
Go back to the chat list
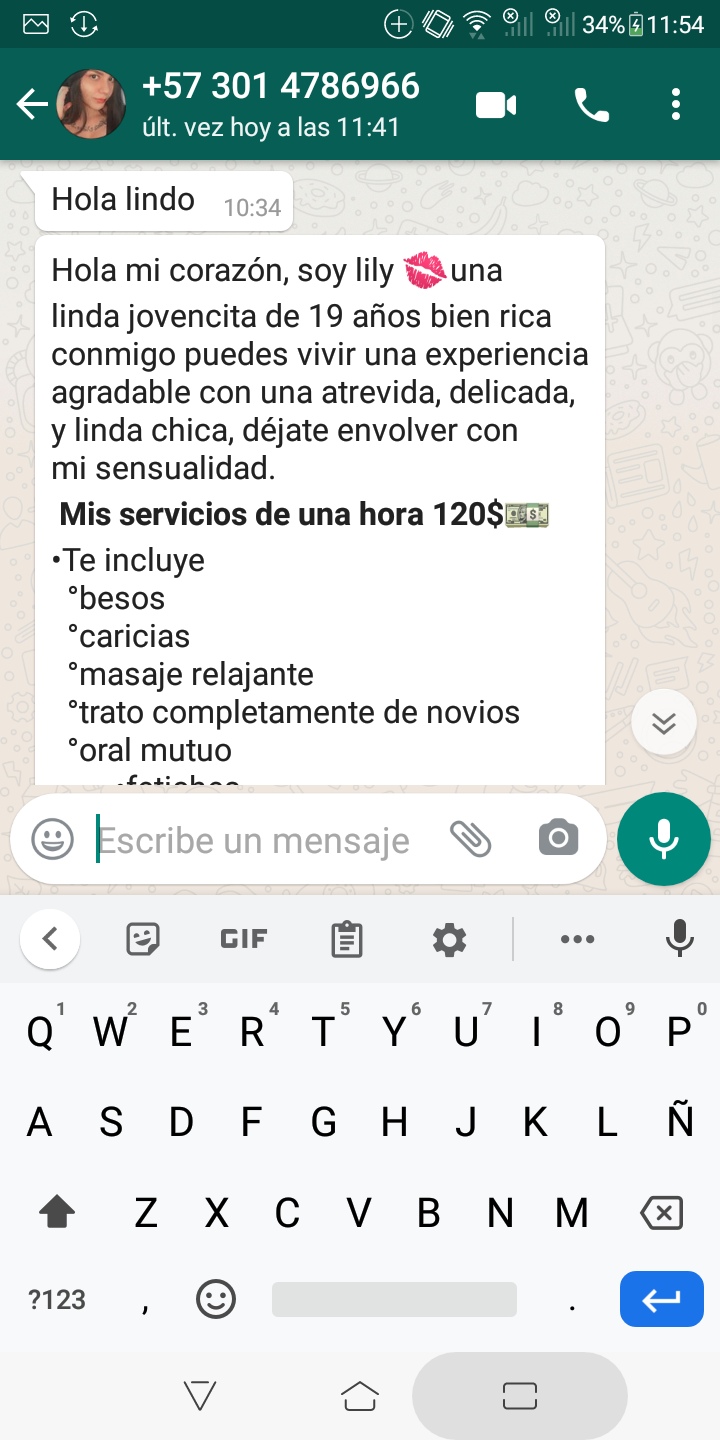tap(32, 104)
